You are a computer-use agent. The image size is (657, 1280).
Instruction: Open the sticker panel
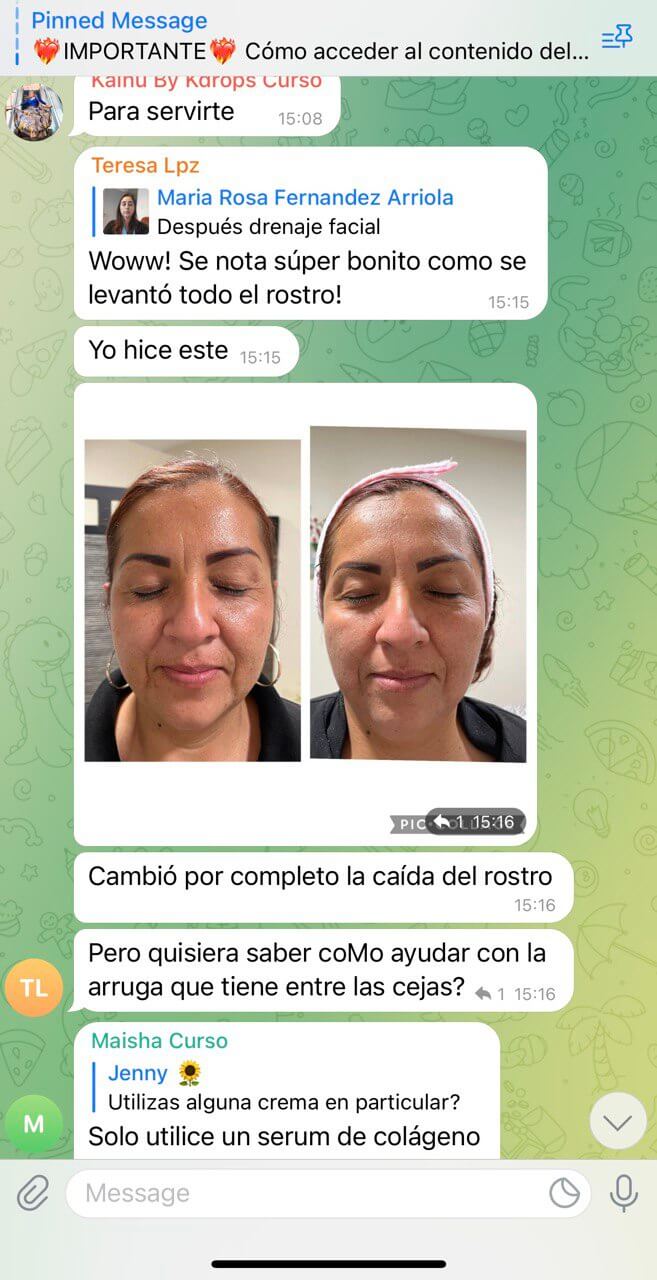click(565, 1193)
